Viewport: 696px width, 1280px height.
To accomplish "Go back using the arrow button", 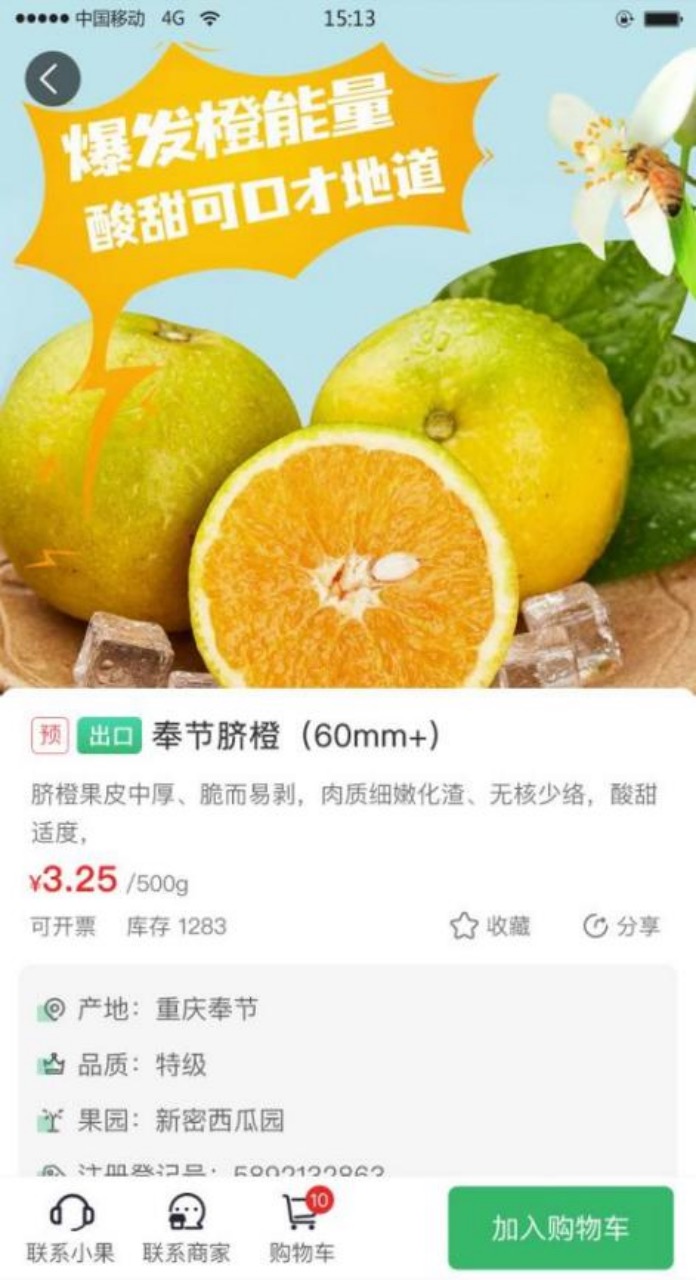I will click(x=52, y=79).
